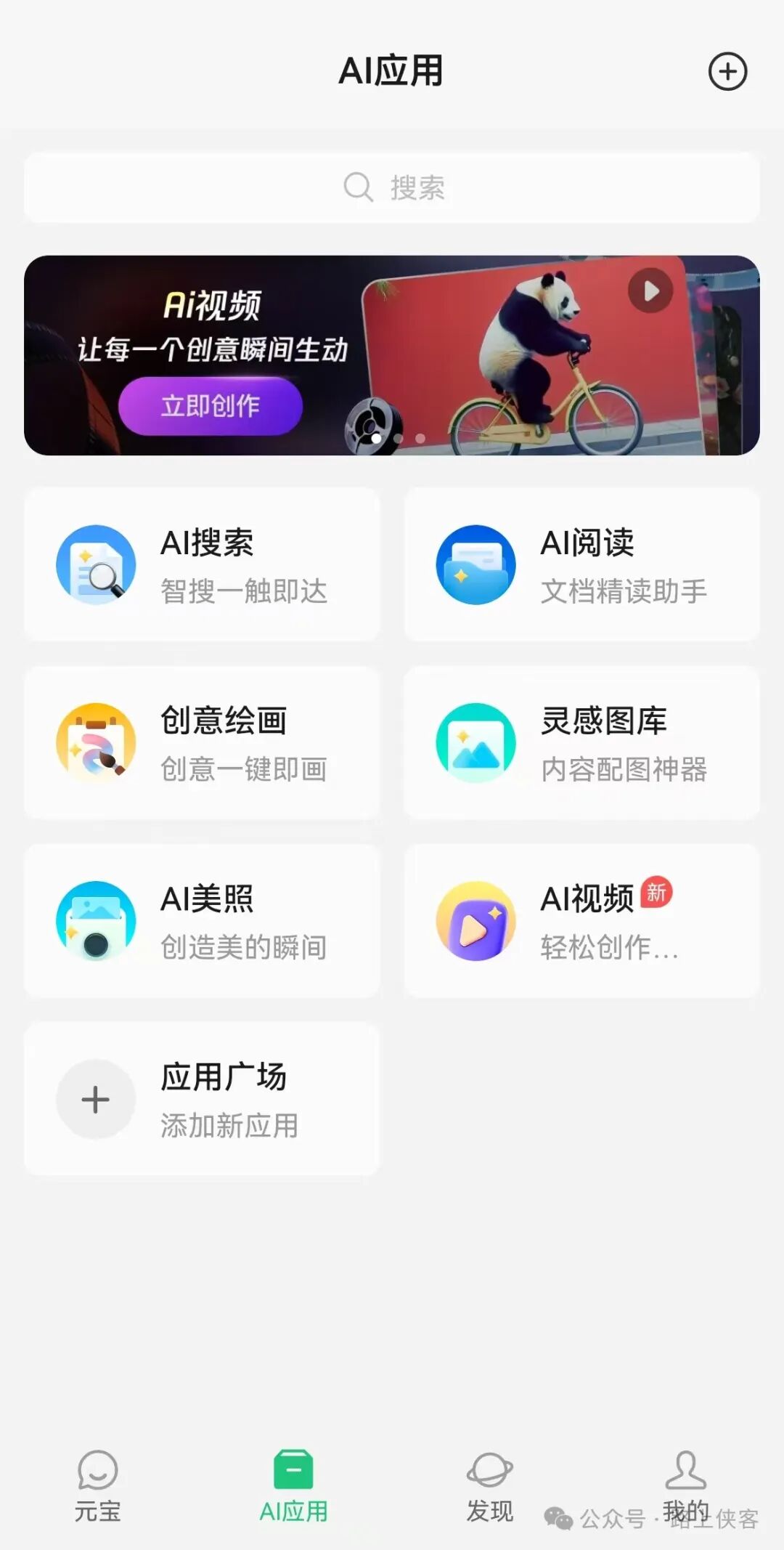Image resolution: width=784 pixels, height=1550 pixels.
Task: Open the AI阅读 document reading card
Action: point(581,564)
